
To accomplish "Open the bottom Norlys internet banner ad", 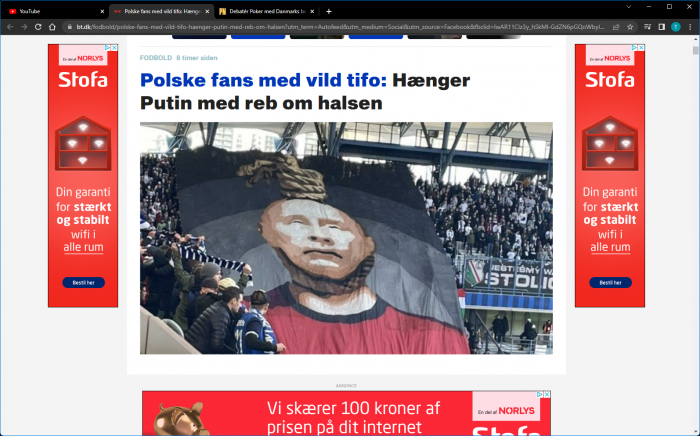I will (x=346, y=414).
